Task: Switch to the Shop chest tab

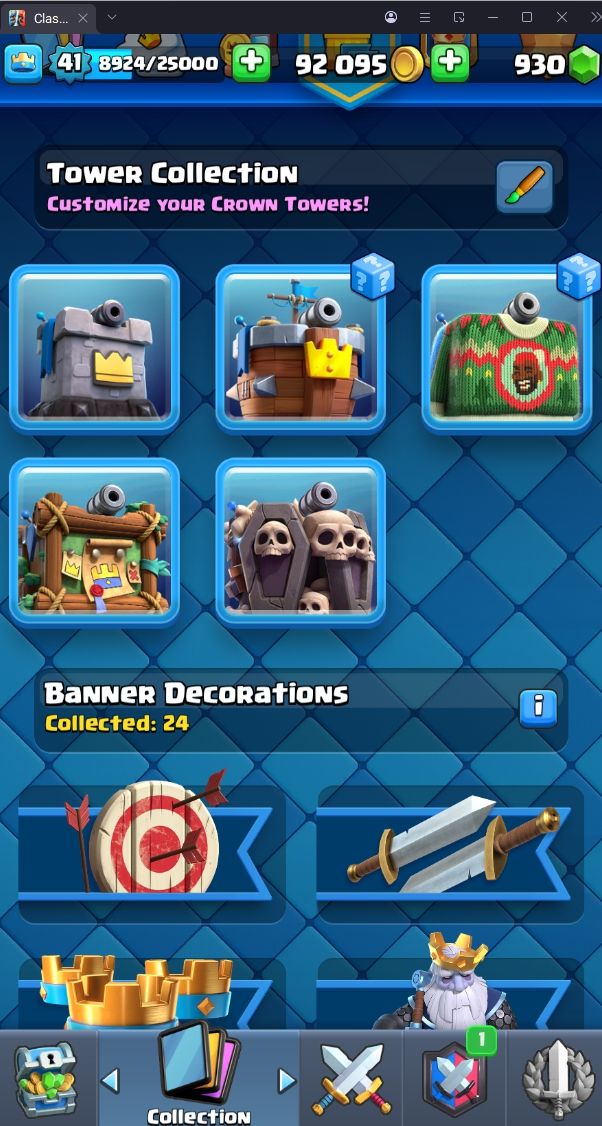Action: coord(45,1078)
